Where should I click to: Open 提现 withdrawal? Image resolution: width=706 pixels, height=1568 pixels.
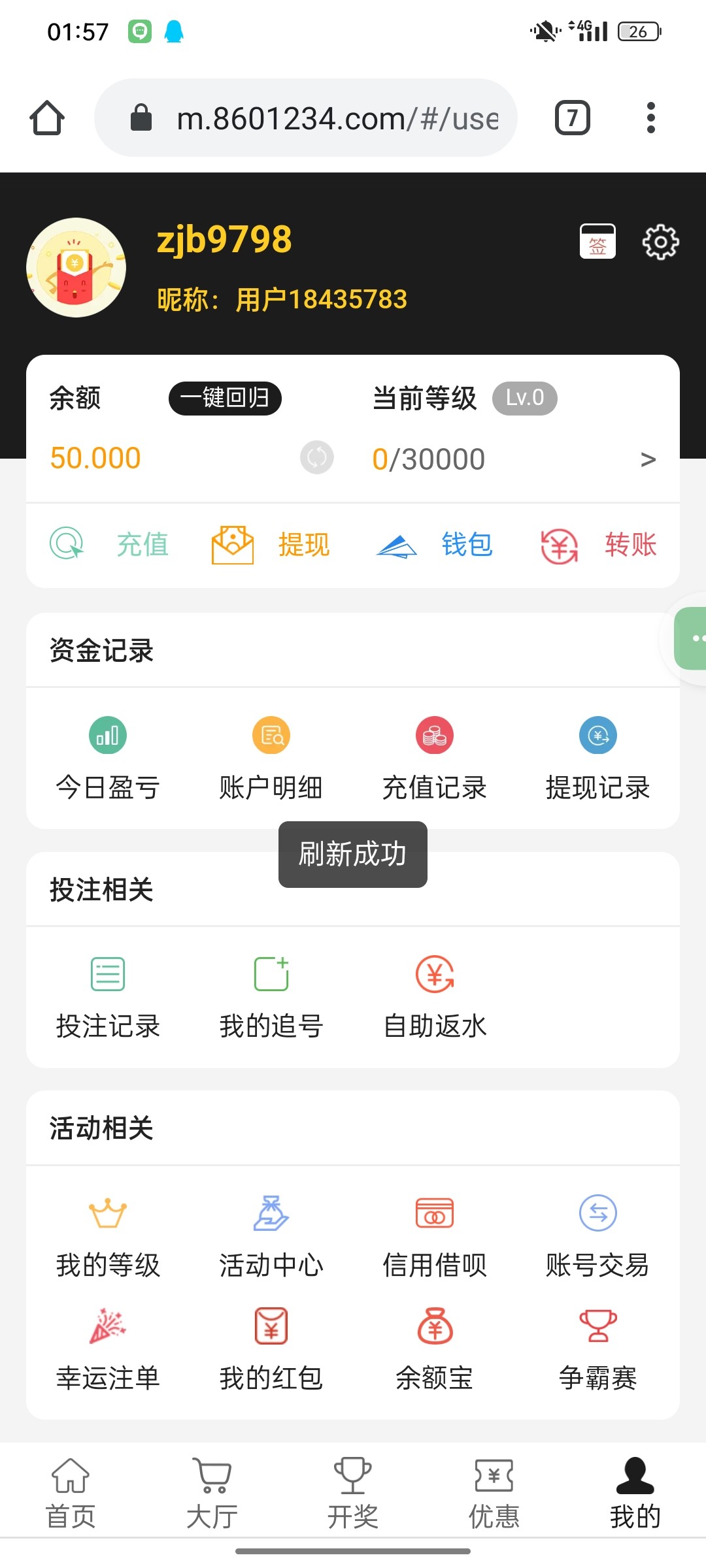tap(271, 544)
